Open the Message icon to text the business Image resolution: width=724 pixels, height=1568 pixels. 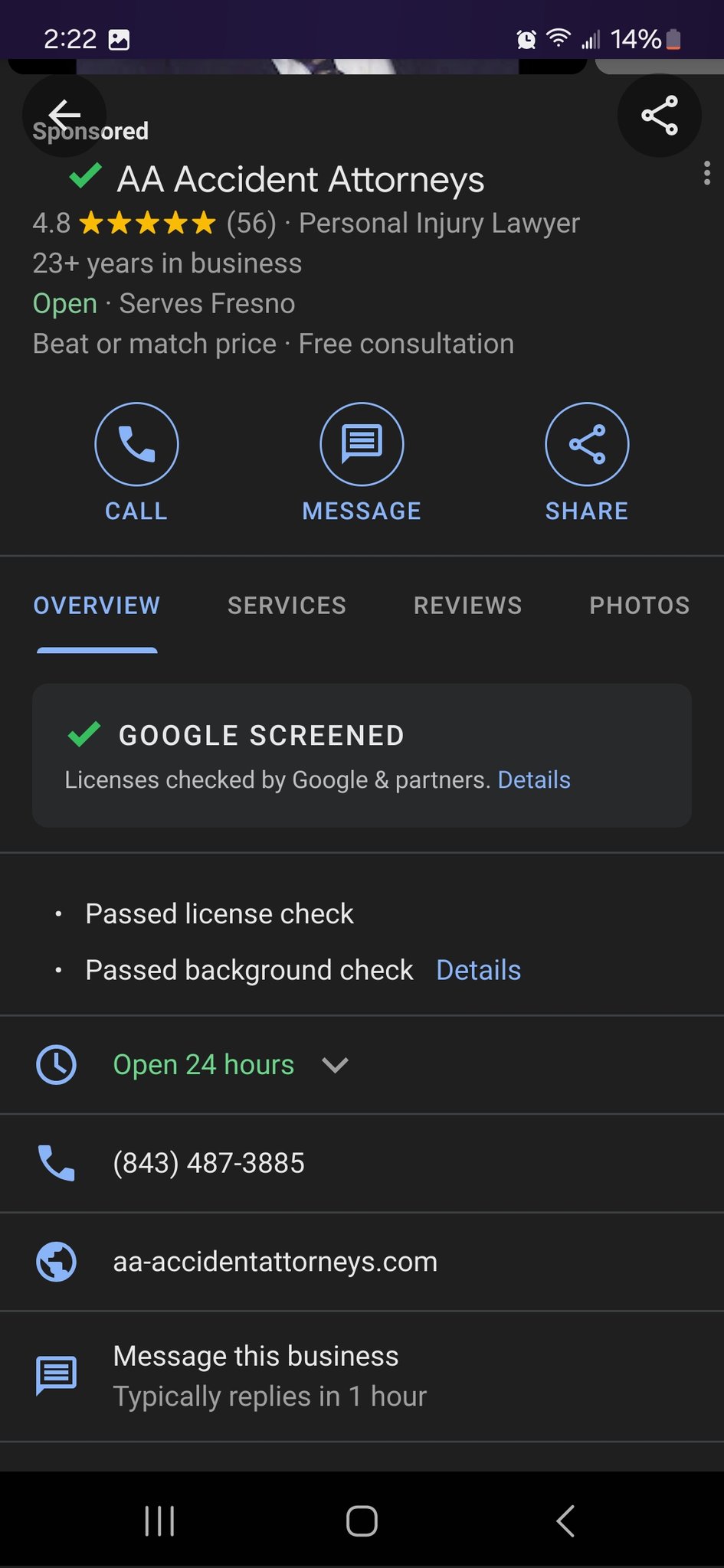pos(362,444)
